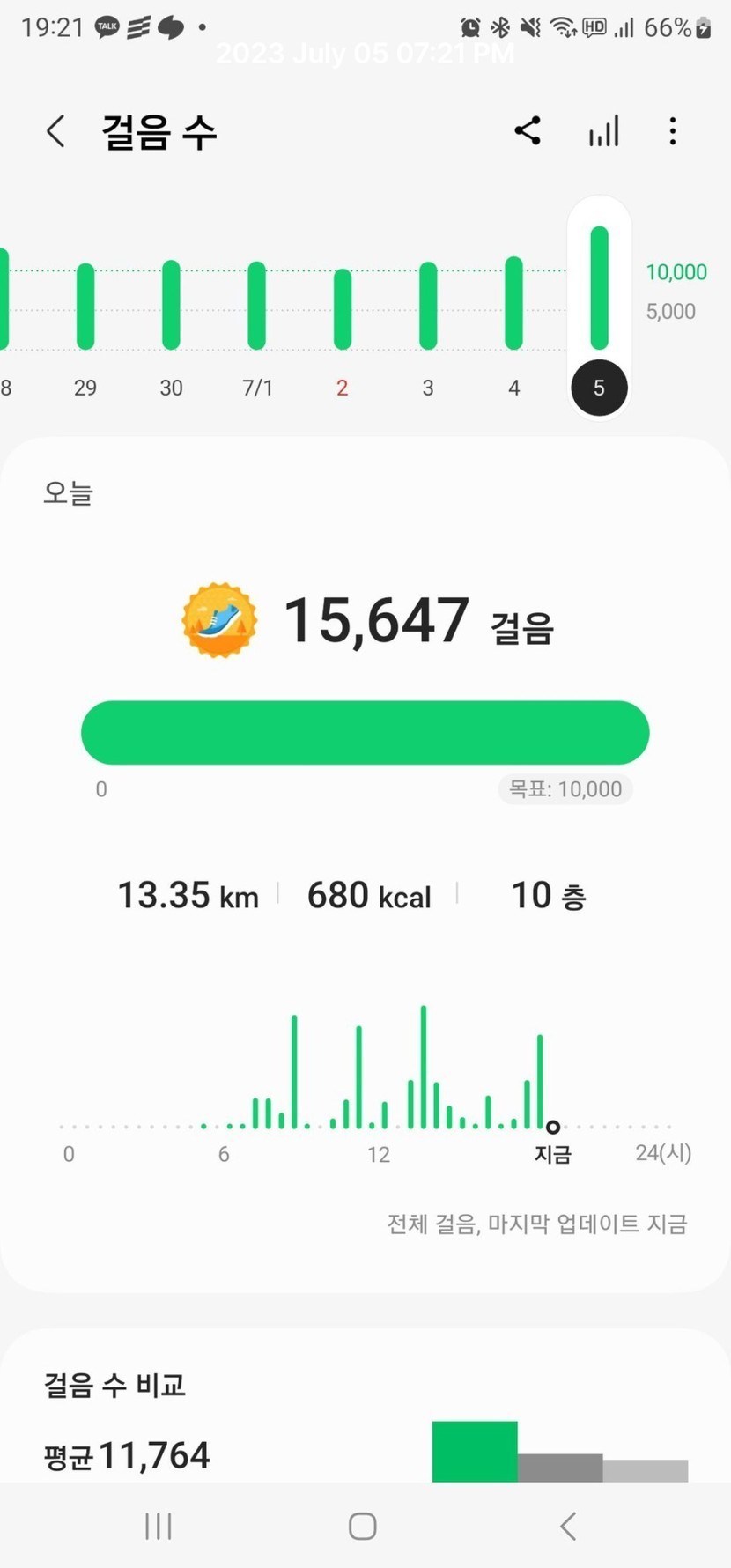Show steps for day 3
Screen dimensions: 731x1568
[x=428, y=306]
